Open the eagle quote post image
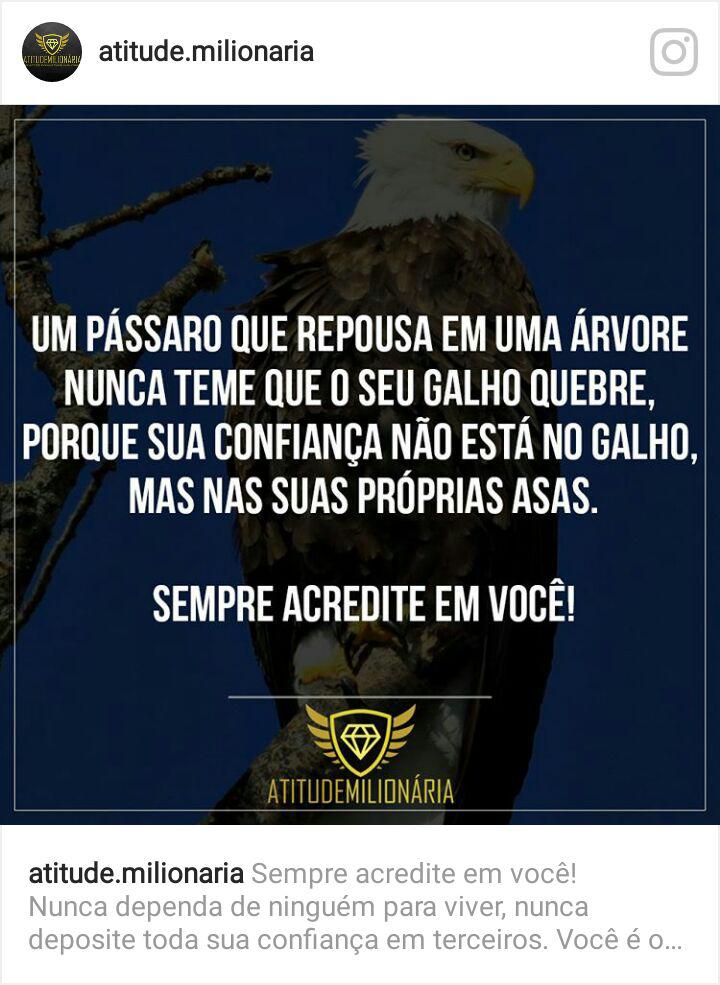 [x=360, y=465]
